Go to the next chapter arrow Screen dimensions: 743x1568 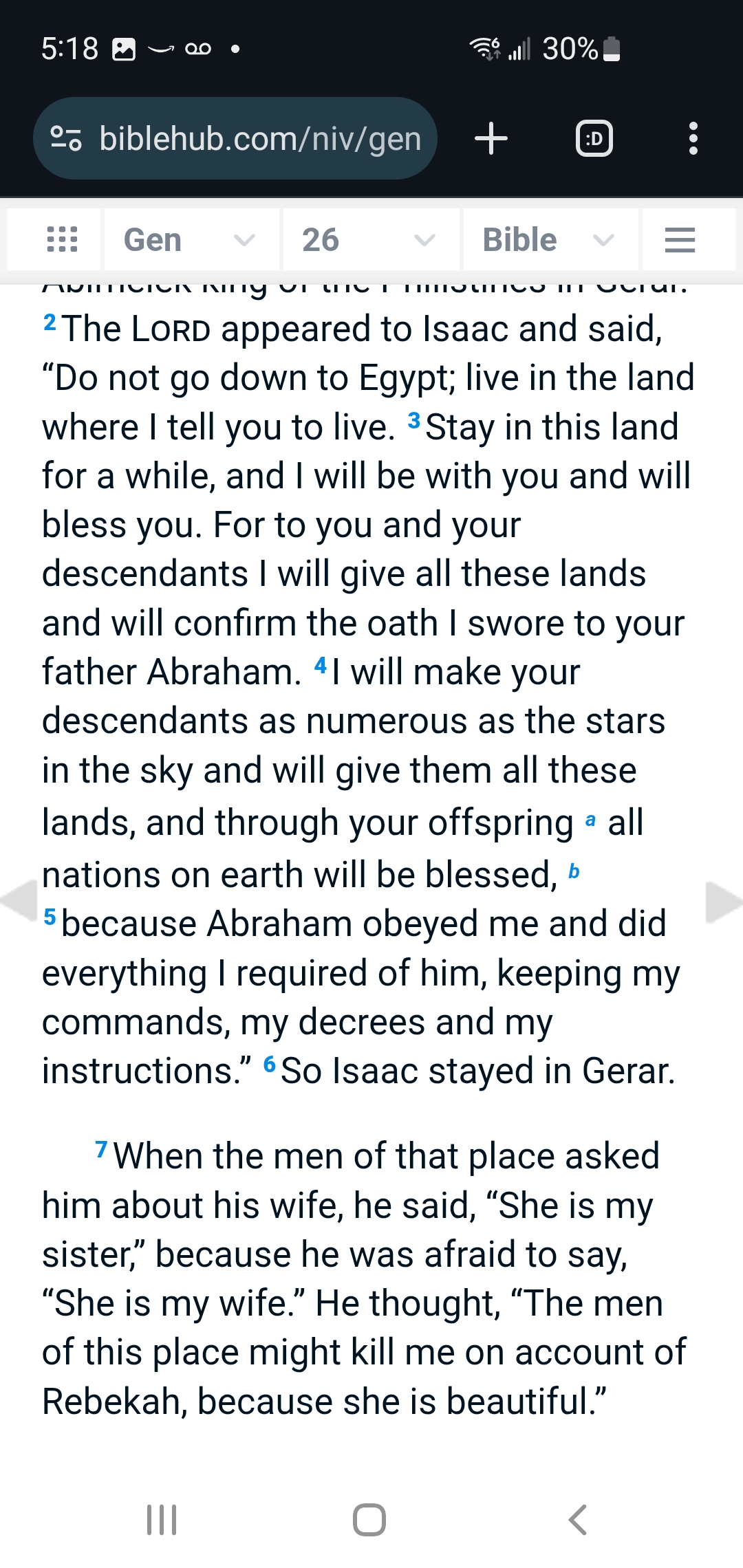coord(724,901)
